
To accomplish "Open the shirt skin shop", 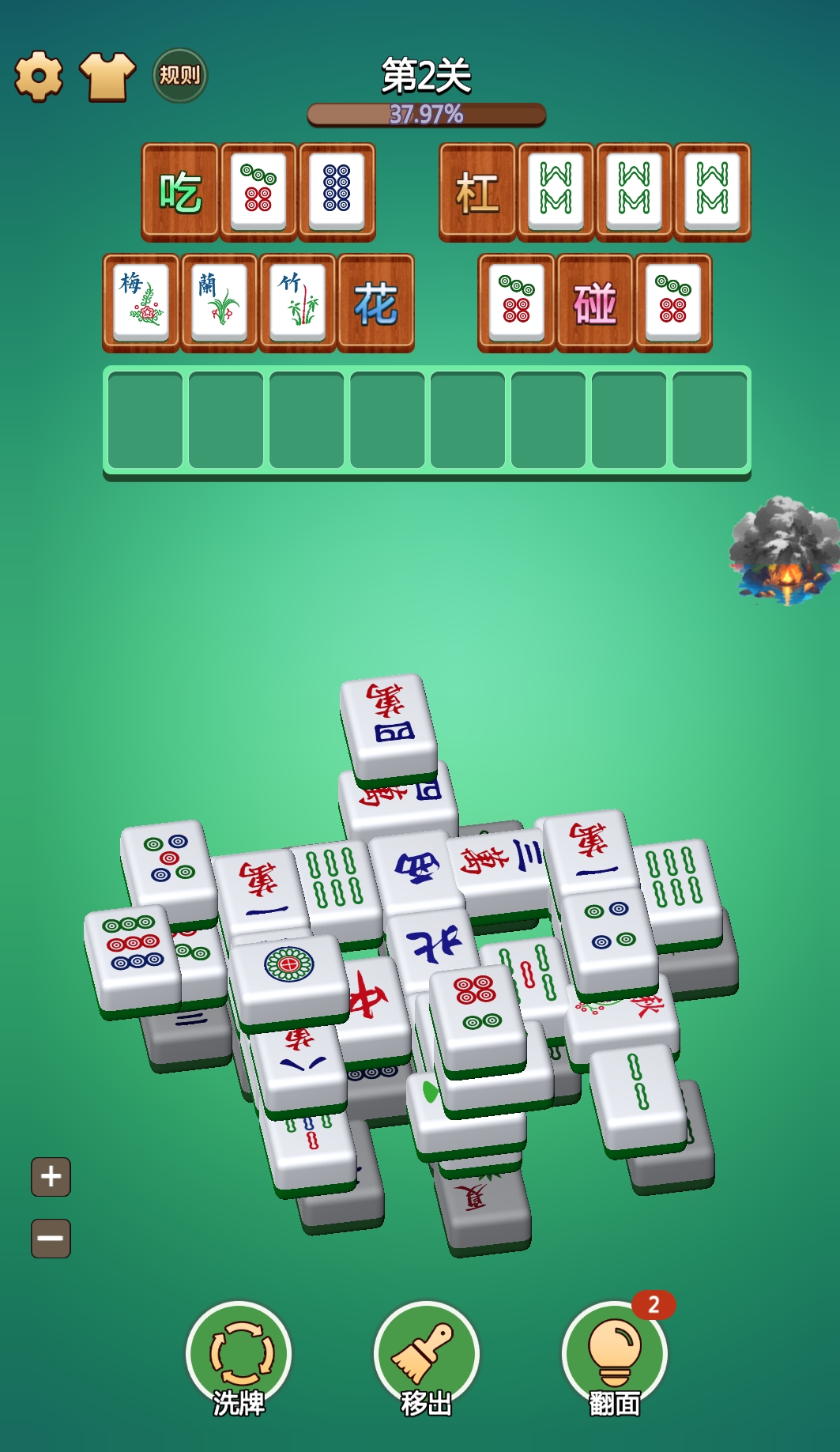I will 108,76.
